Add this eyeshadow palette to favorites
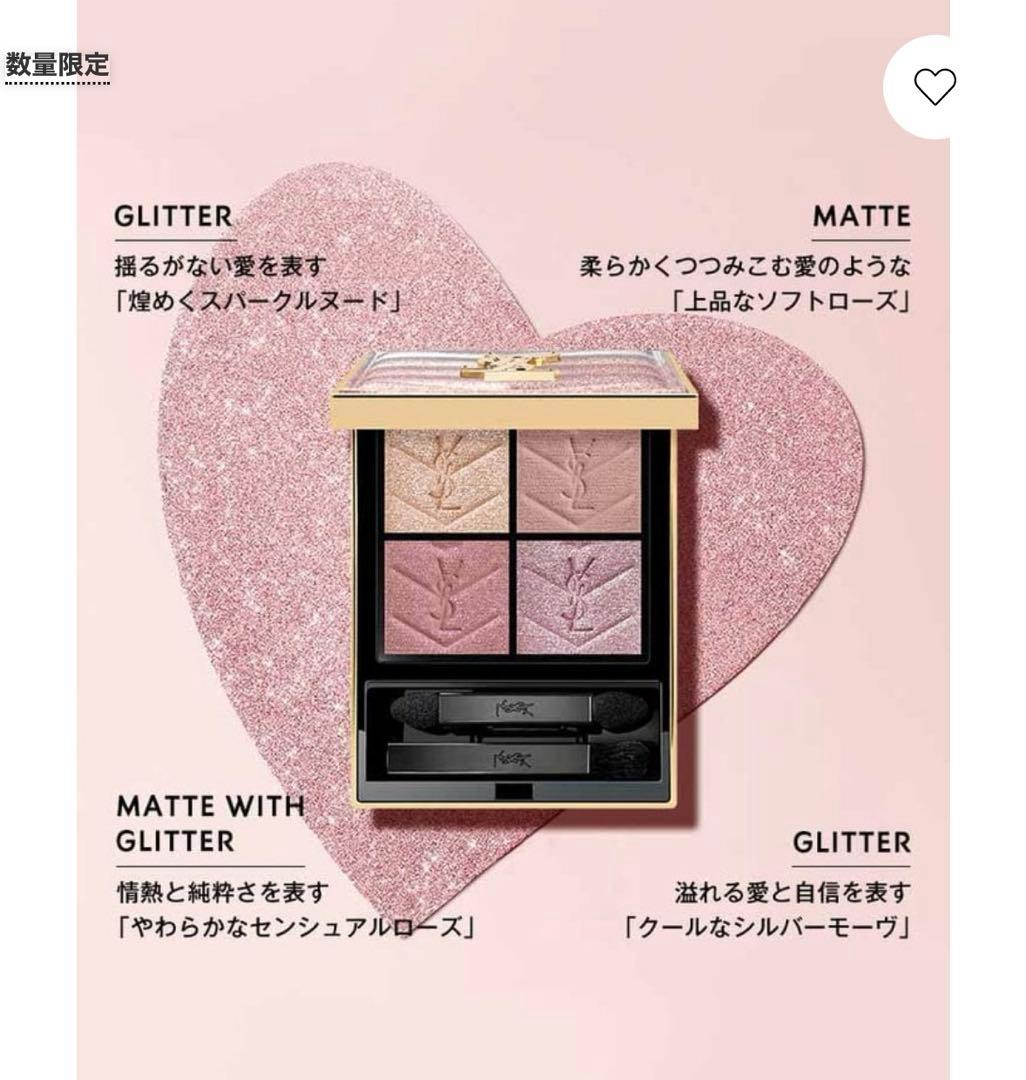The width and height of the screenshot is (1026, 1080). coord(935,87)
